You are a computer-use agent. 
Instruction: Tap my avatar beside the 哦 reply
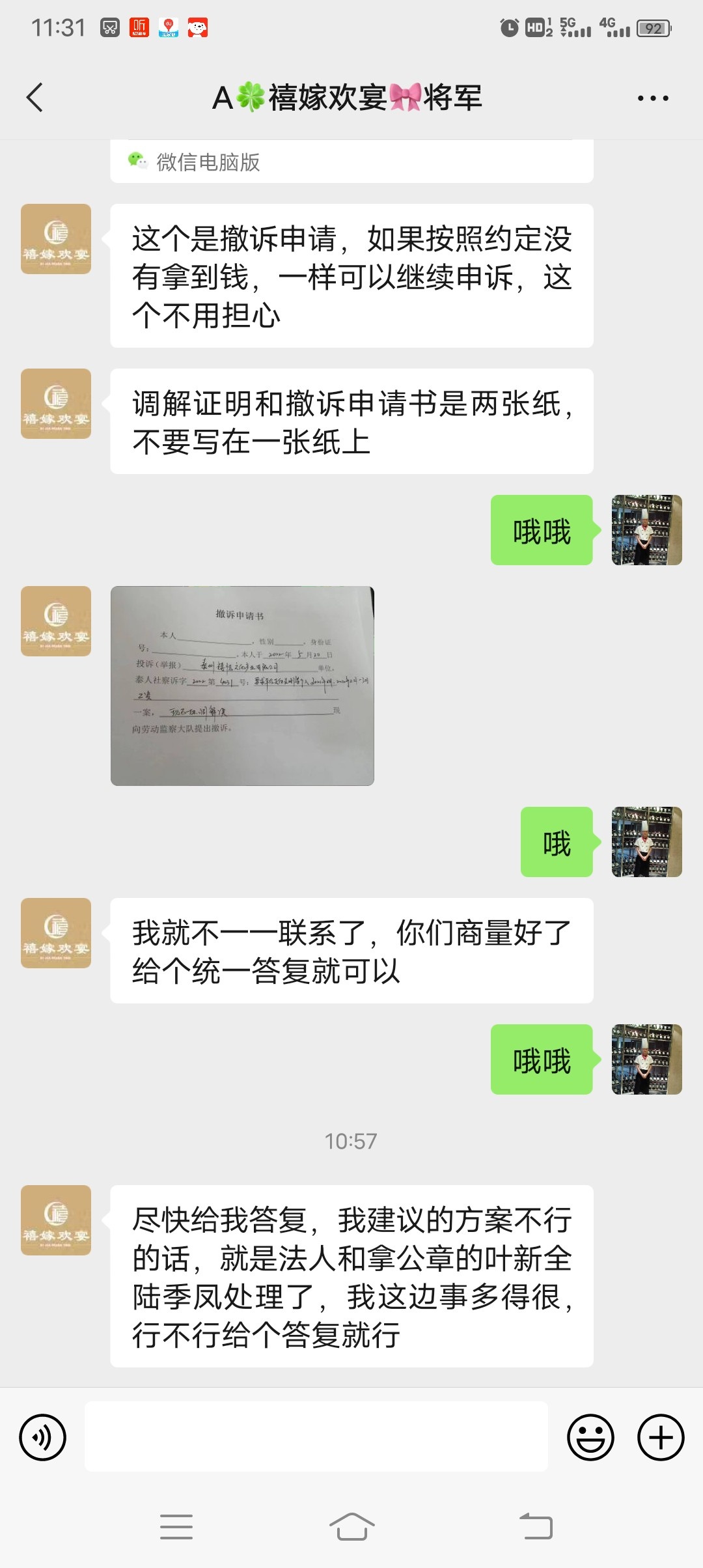[x=646, y=842]
